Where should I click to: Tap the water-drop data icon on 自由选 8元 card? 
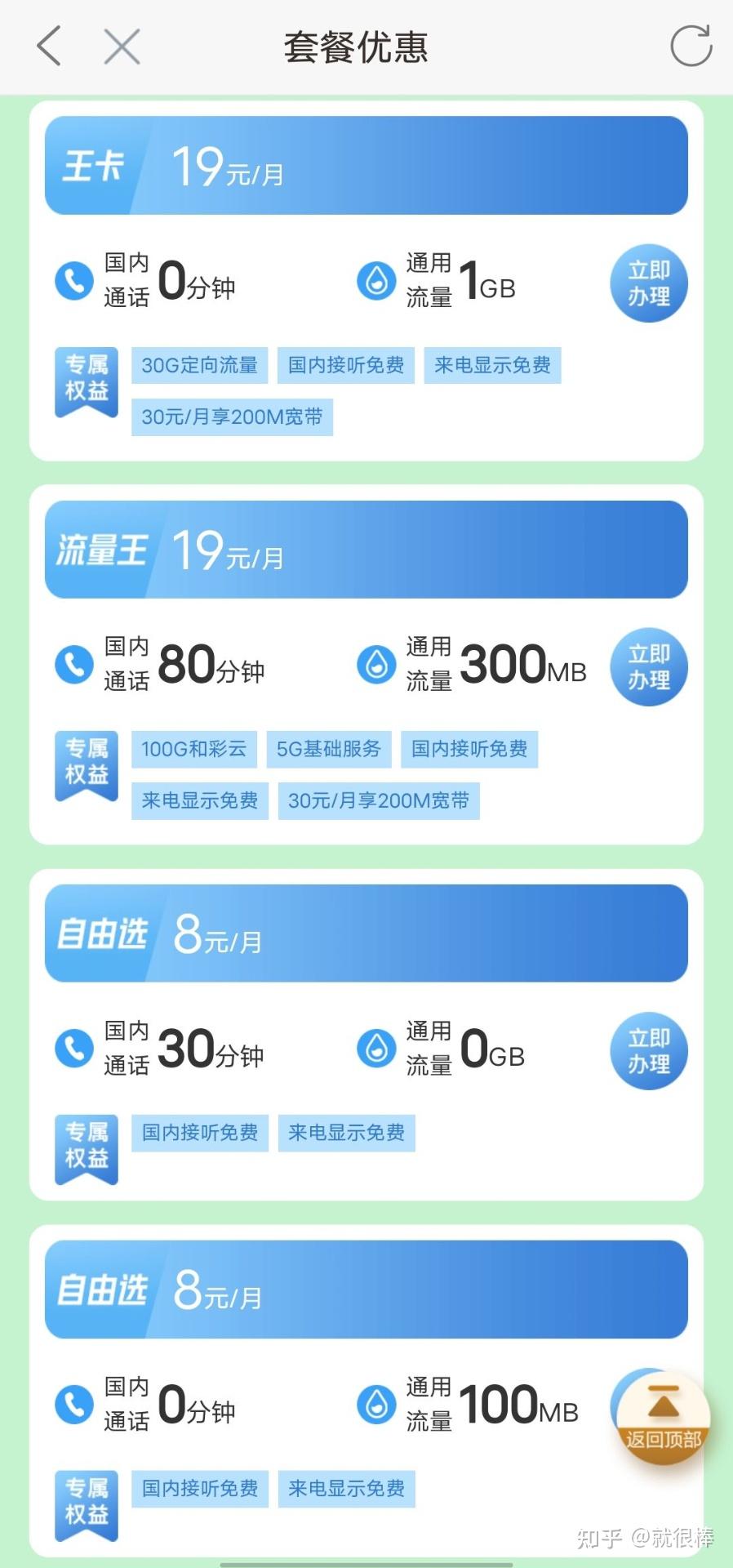coord(375,1049)
